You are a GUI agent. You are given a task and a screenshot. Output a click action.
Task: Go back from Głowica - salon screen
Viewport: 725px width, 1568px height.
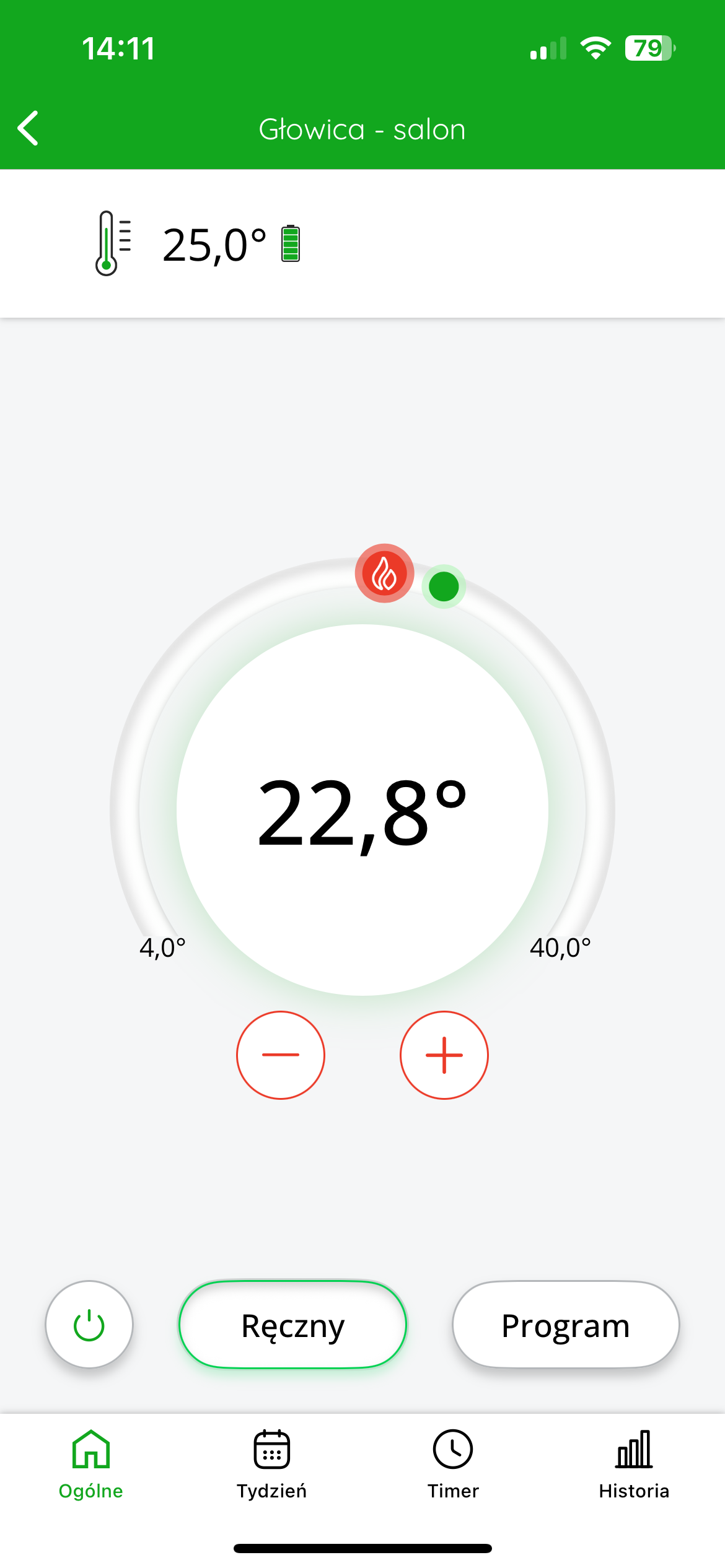pos(29,128)
